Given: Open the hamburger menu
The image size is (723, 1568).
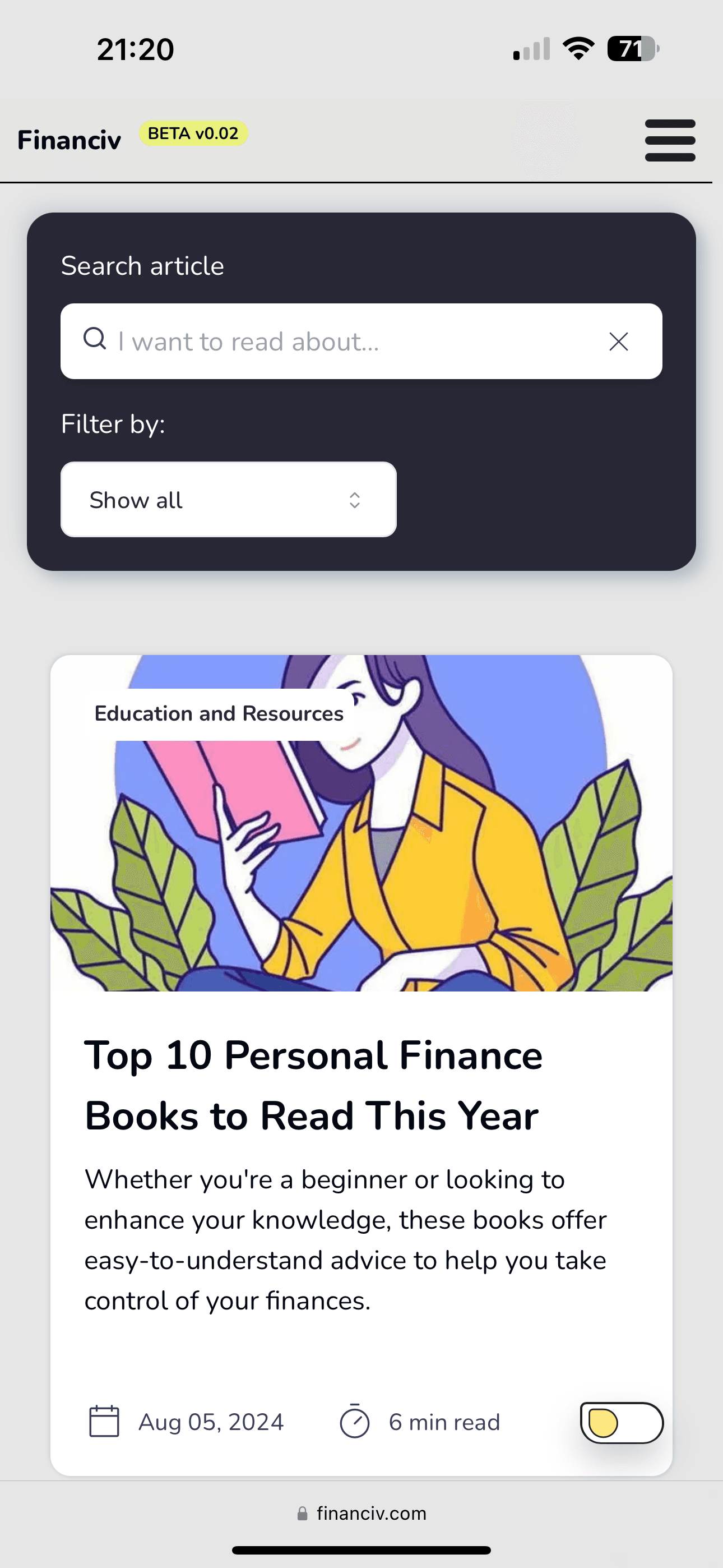Looking at the screenshot, I should 669,141.
